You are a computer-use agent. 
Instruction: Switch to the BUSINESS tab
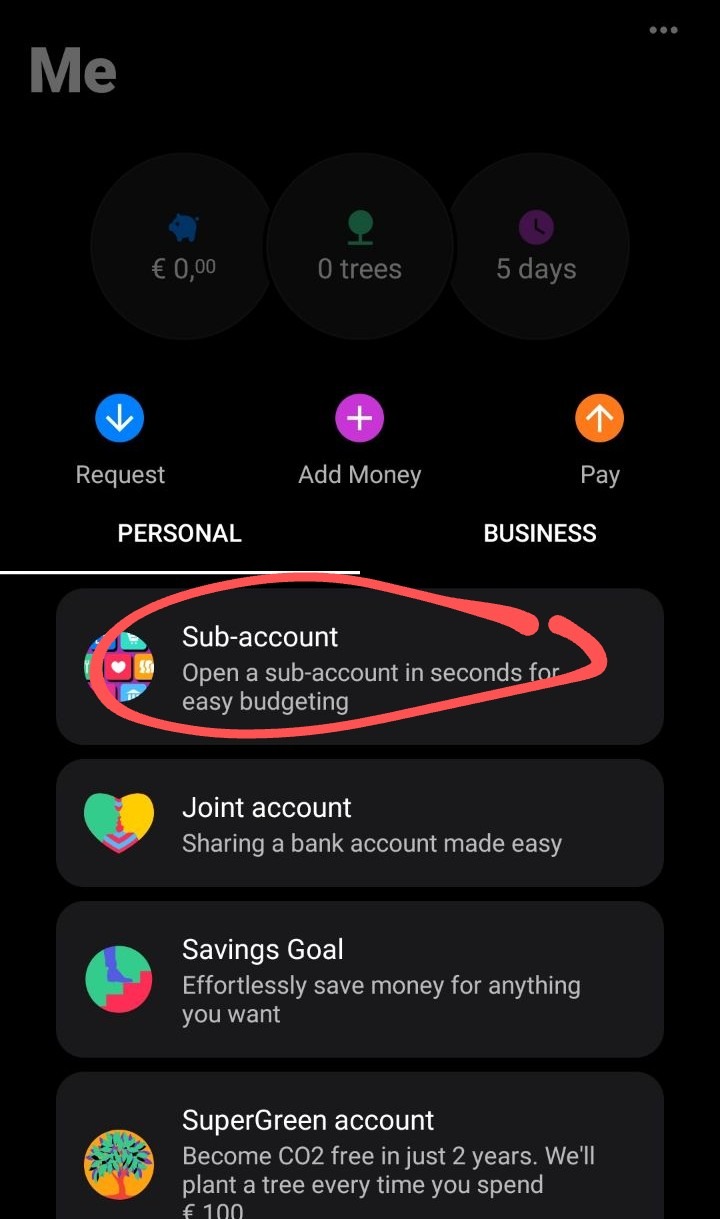(x=540, y=533)
